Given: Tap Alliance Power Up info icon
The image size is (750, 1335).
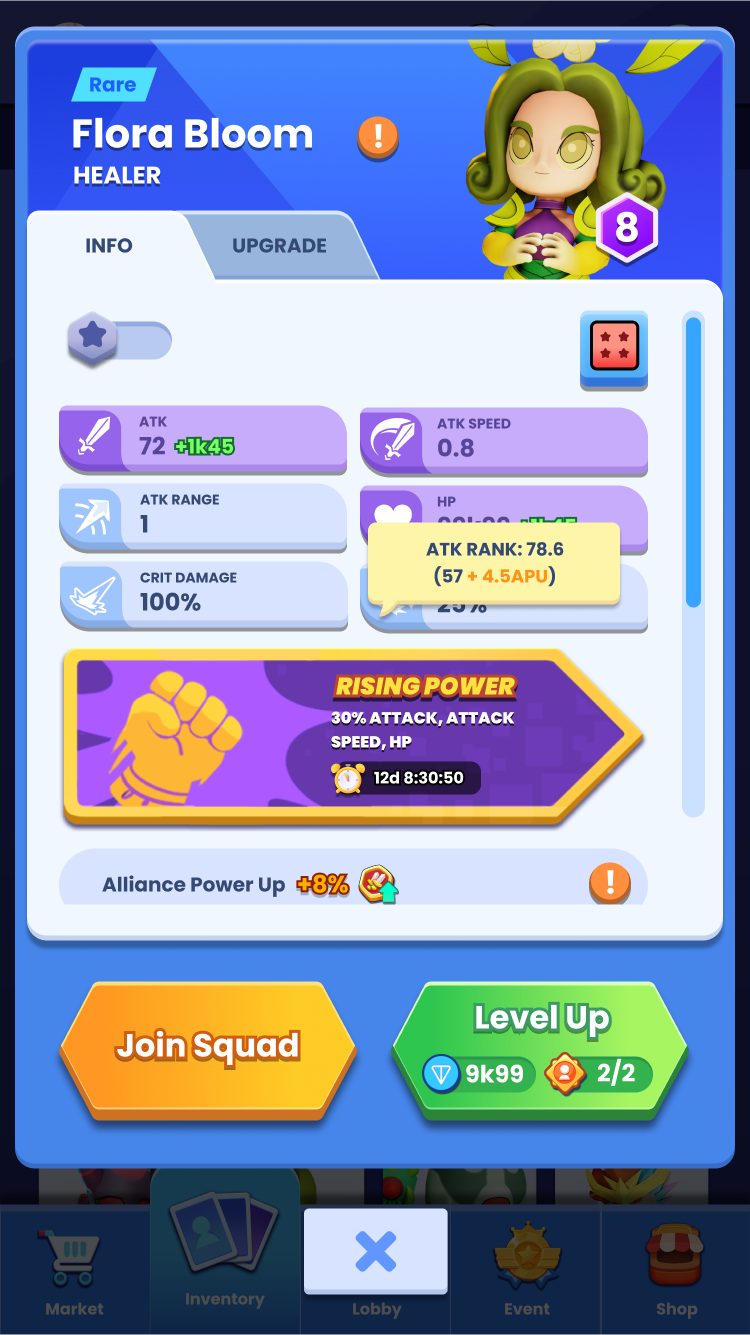Looking at the screenshot, I should point(609,882).
